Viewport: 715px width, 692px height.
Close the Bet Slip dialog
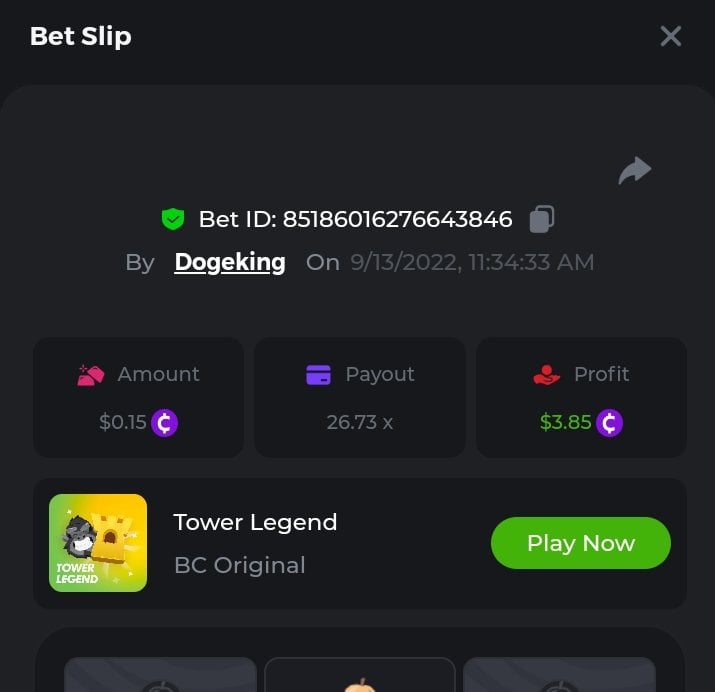[670, 36]
